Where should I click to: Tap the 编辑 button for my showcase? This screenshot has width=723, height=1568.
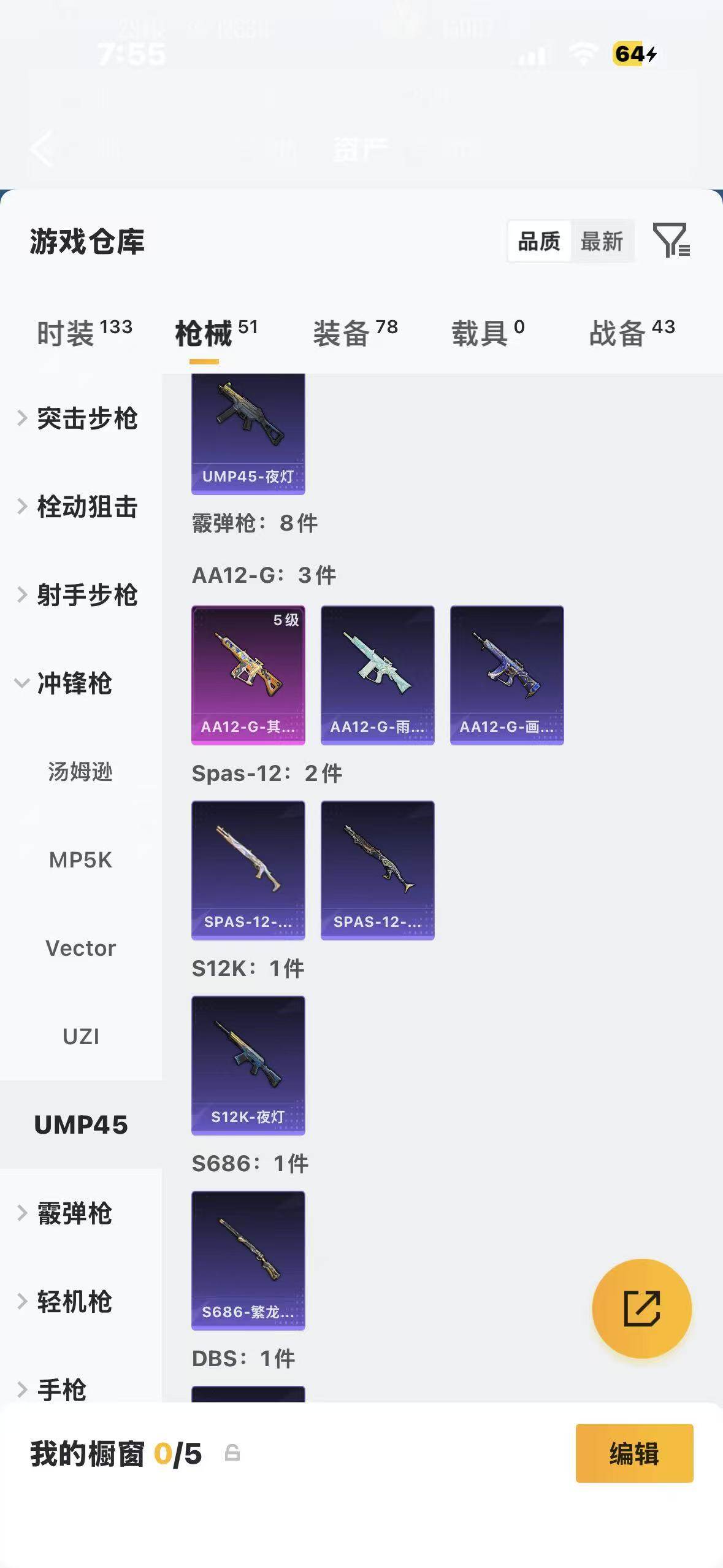click(x=634, y=1453)
